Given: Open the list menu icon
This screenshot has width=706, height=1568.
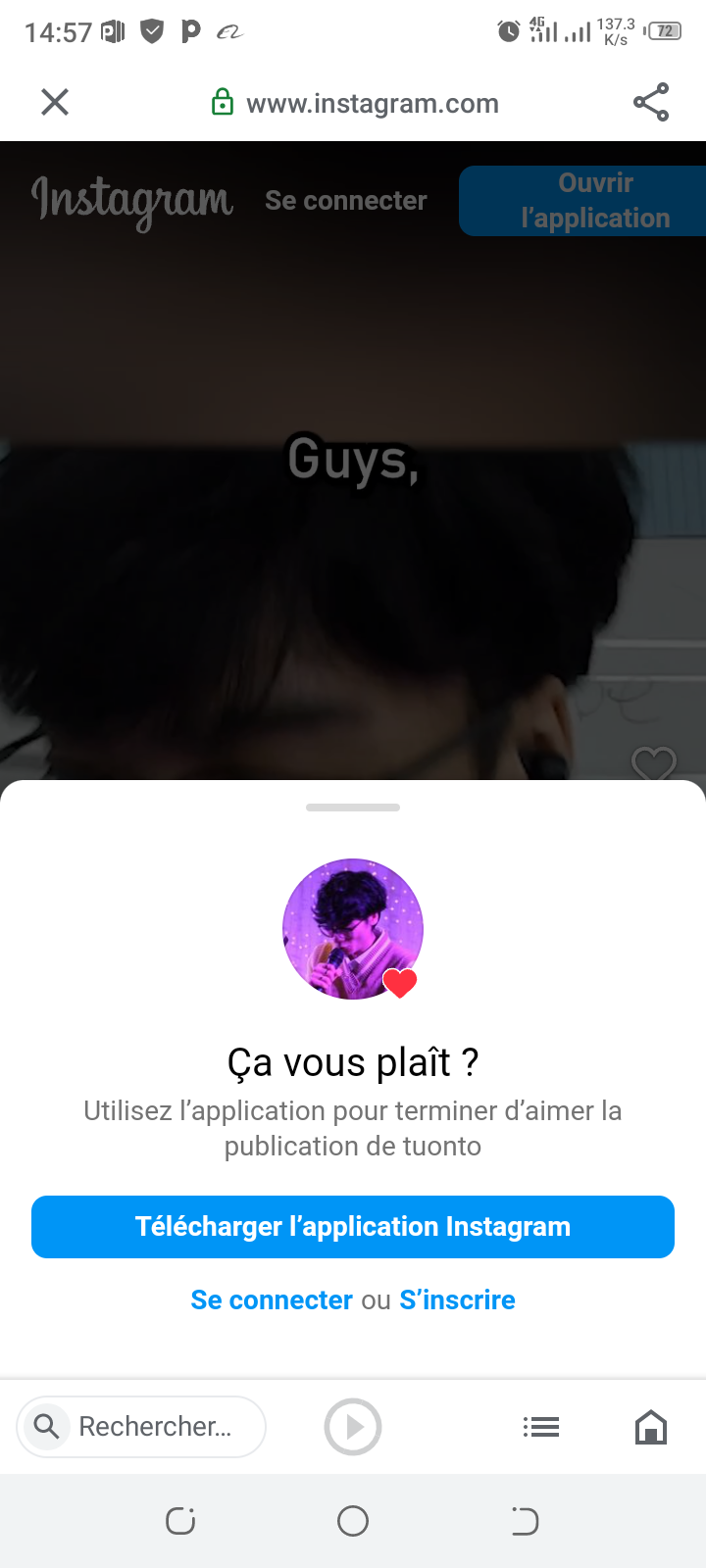Looking at the screenshot, I should click(541, 1427).
